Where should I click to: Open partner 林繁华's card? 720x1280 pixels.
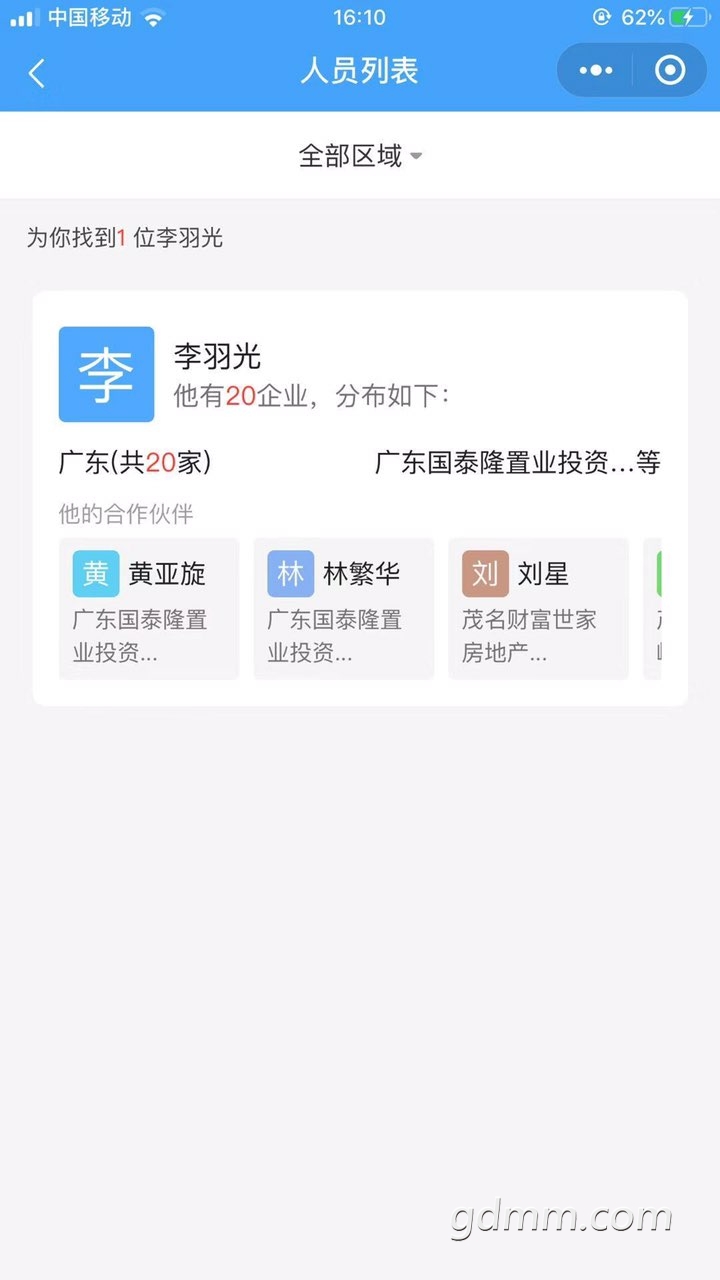(344, 608)
